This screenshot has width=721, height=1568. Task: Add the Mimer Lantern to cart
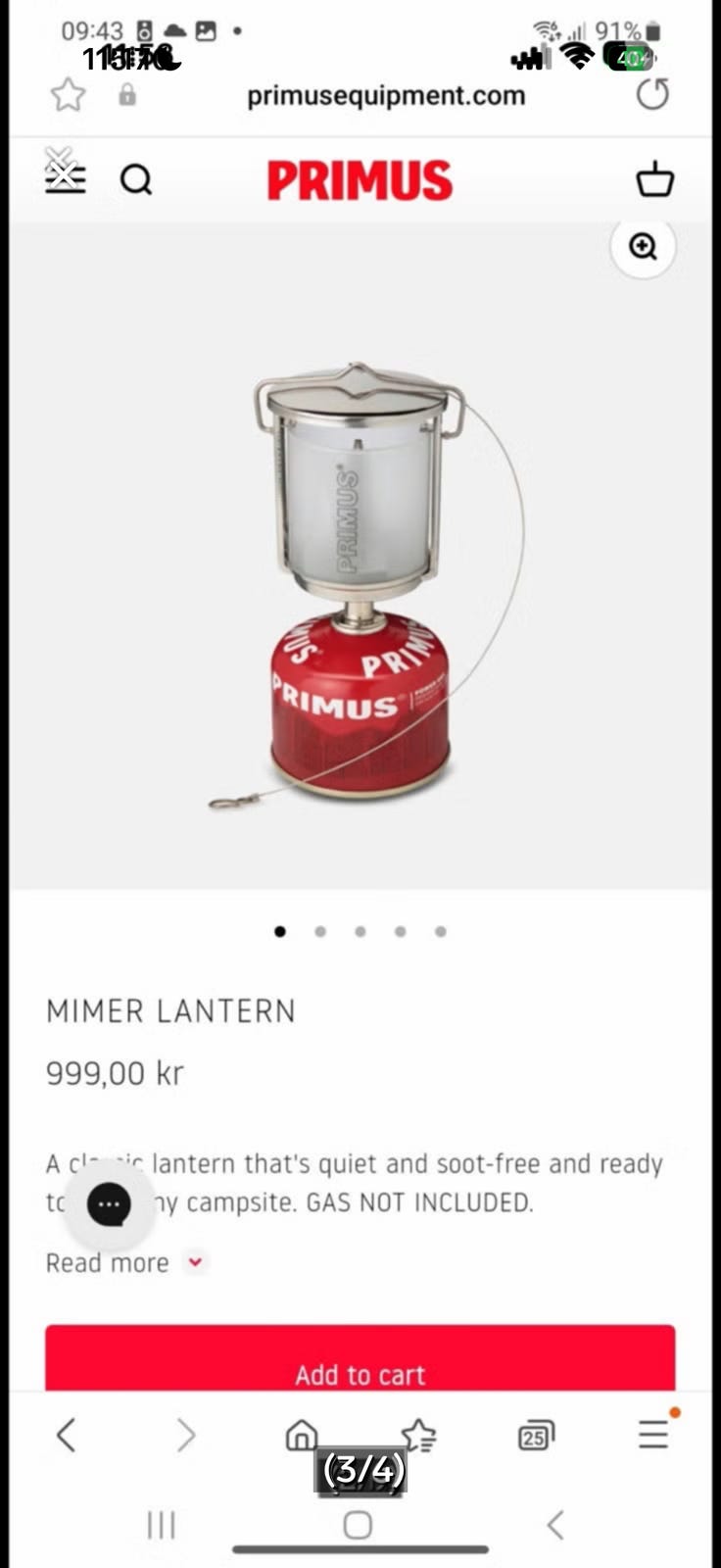point(360,1359)
